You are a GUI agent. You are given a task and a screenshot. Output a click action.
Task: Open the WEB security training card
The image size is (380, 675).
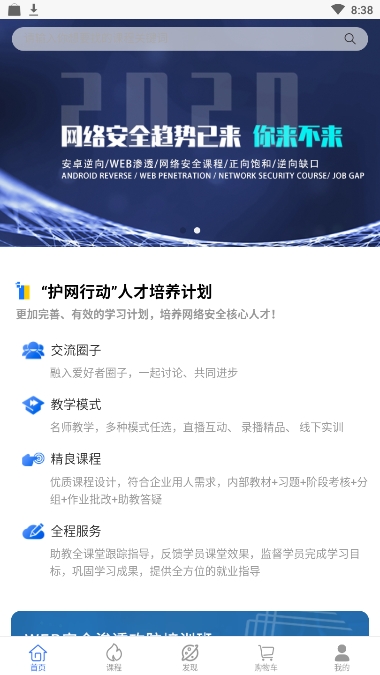pyautogui.click(x=190, y=623)
